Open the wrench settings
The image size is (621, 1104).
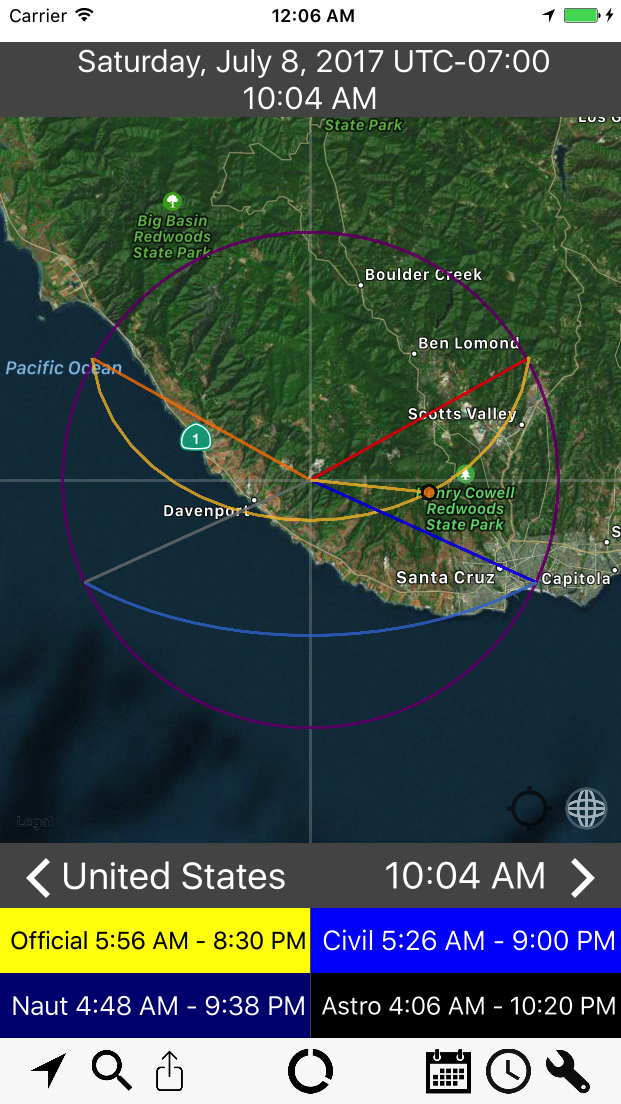tap(567, 1071)
